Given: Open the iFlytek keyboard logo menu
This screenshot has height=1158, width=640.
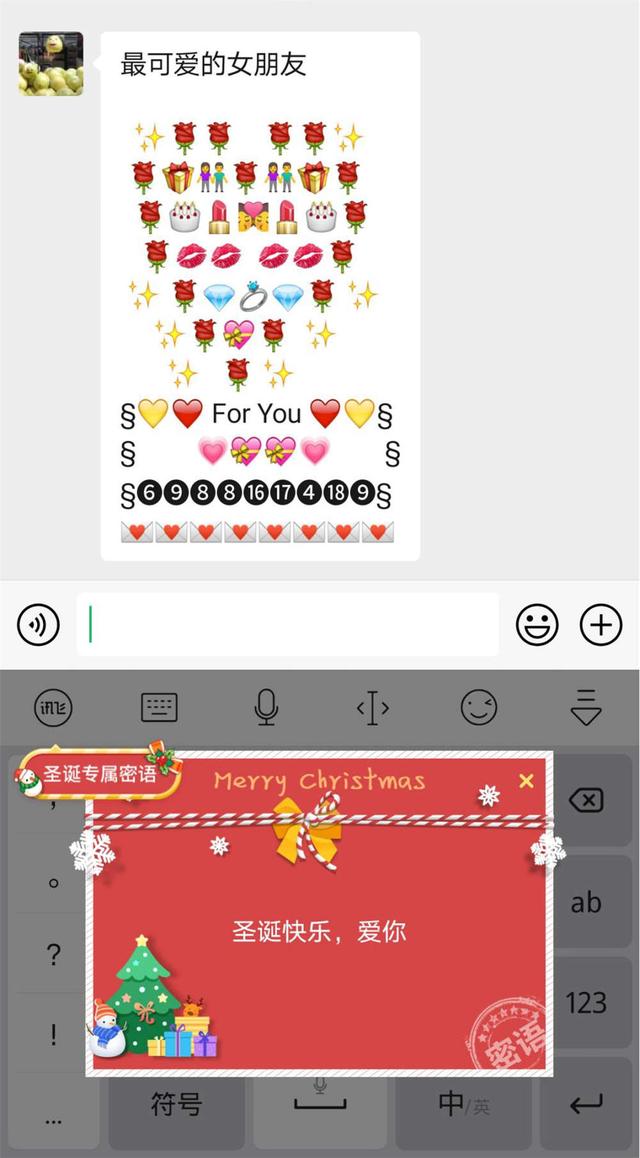Looking at the screenshot, I should pyautogui.click(x=53, y=708).
